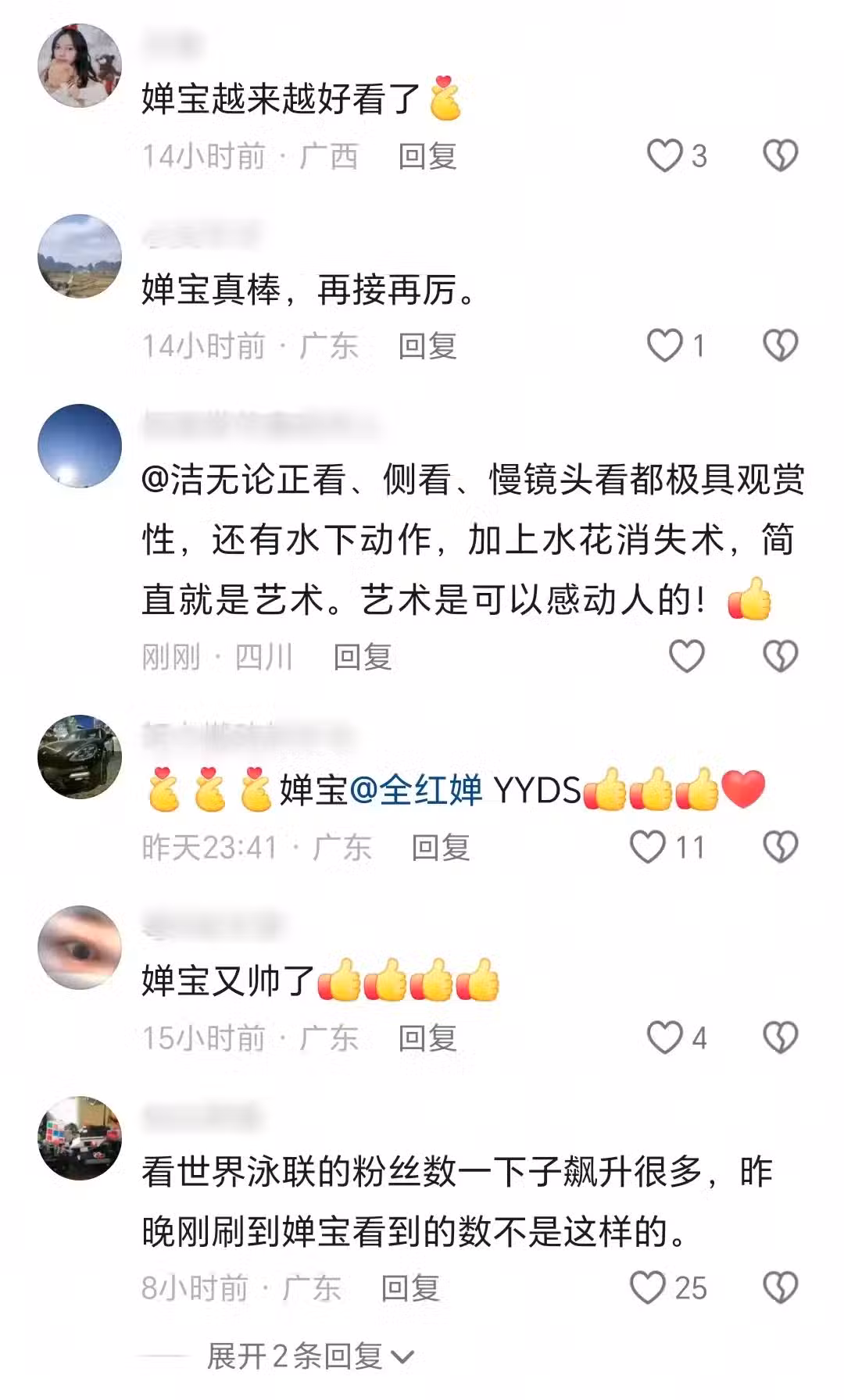This screenshot has width=844, height=1400.
Task: Reply to the comment '婵宝真棒，再接再厉。'
Action: point(427,346)
